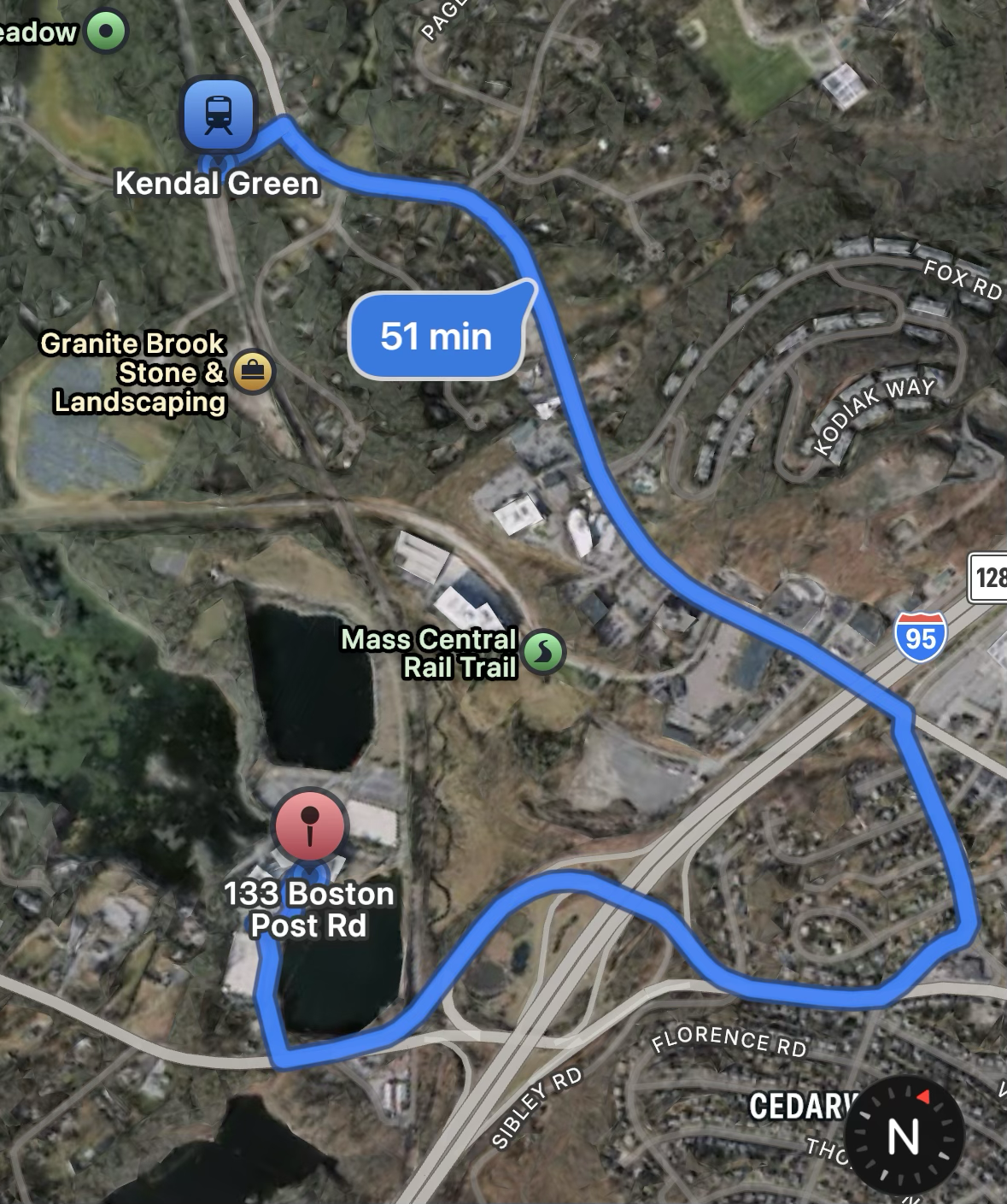Screen dimensions: 1007x1204
Task: Tap the Mass Central Rail Trail marker
Action: pyautogui.click(x=543, y=653)
